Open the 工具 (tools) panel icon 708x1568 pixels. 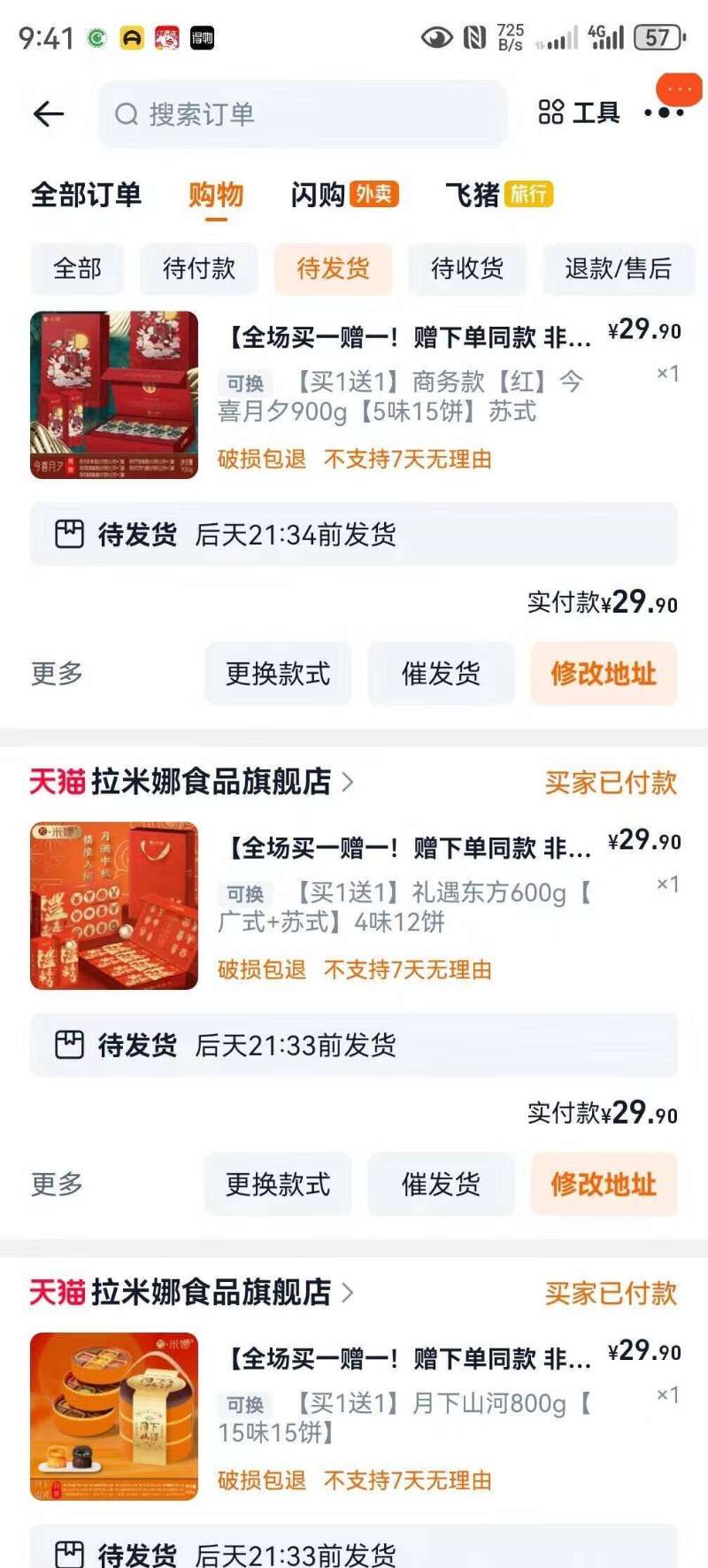click(x=550, y=112)
